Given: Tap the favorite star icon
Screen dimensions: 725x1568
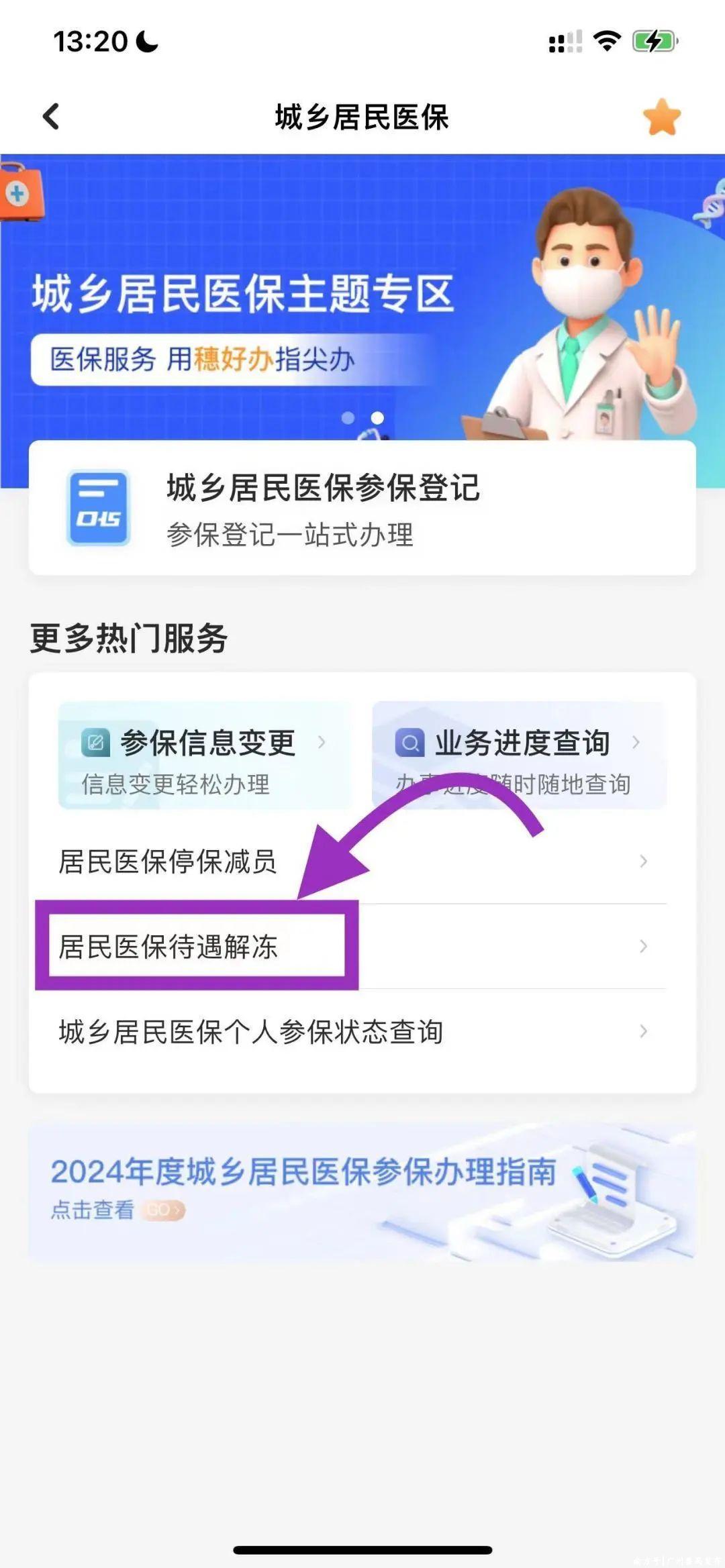Looking at the screenshot, I should click(x=661, y=117).
